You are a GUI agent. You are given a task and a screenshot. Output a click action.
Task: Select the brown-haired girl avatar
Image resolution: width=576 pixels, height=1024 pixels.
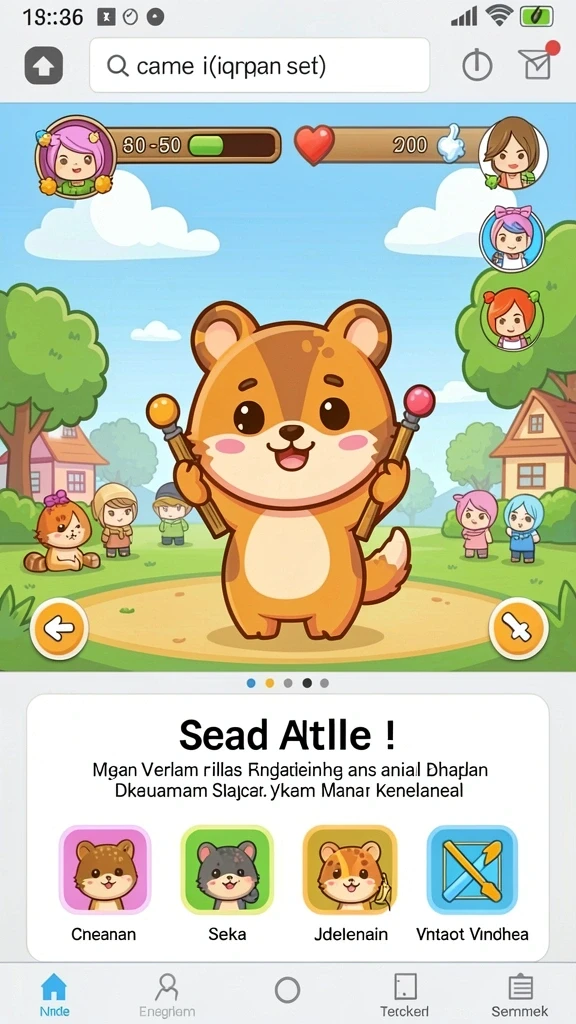tap(512, 154)
